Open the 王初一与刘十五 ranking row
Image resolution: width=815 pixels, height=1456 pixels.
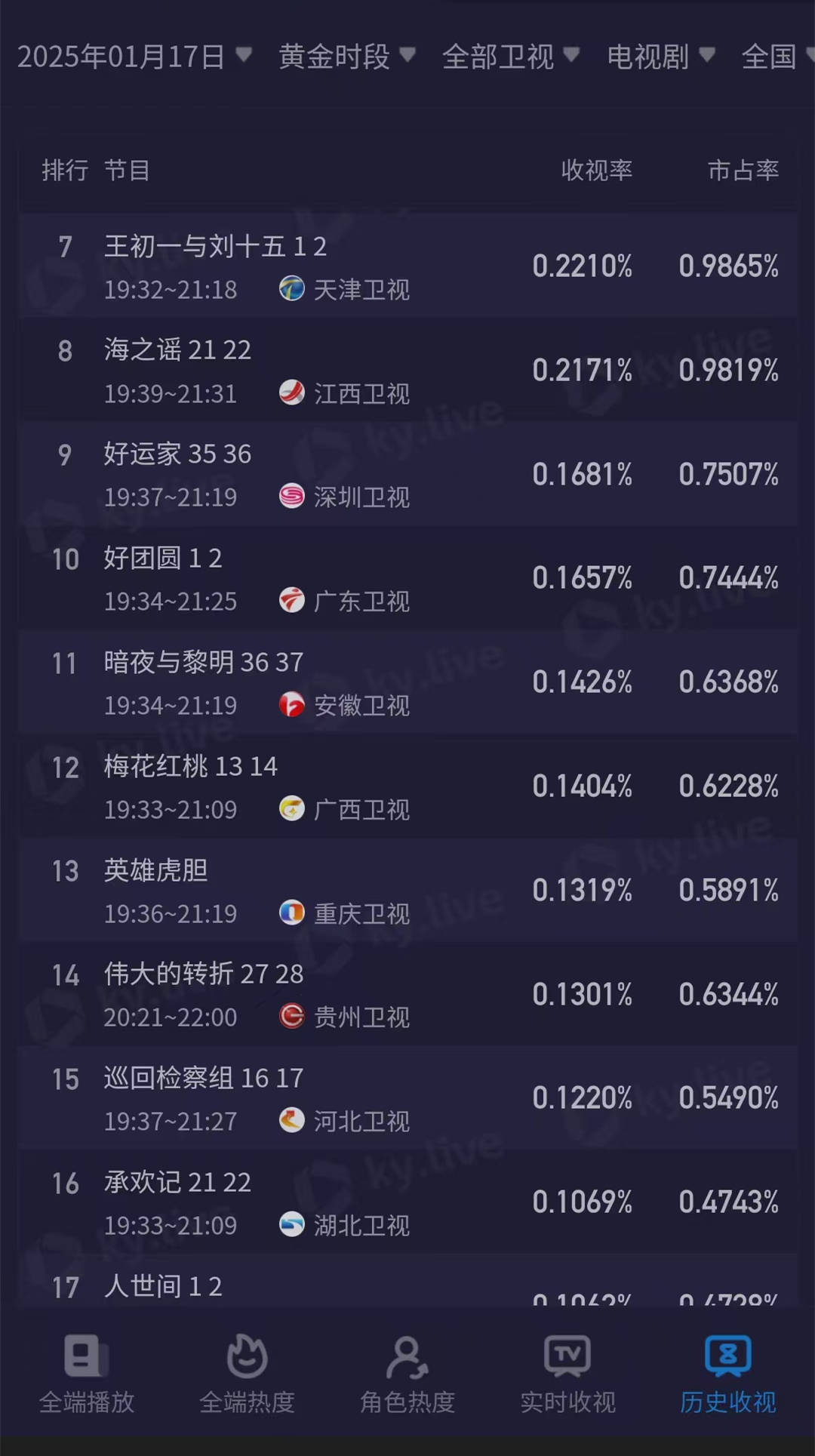pos(407,266)
